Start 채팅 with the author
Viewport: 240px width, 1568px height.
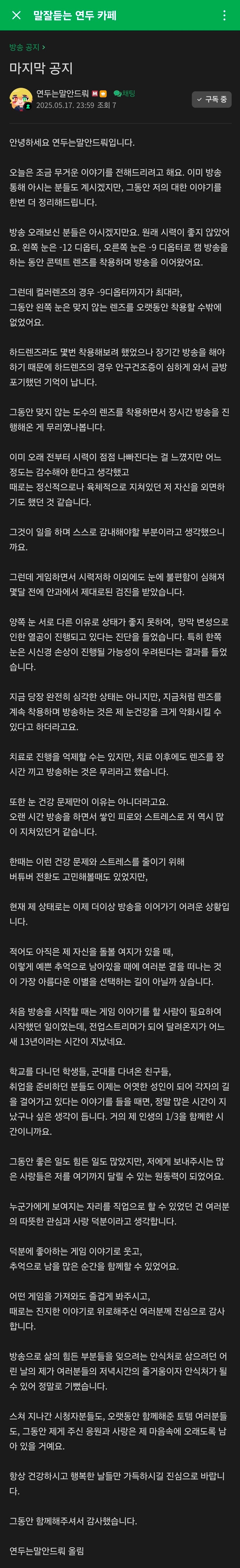125,93
